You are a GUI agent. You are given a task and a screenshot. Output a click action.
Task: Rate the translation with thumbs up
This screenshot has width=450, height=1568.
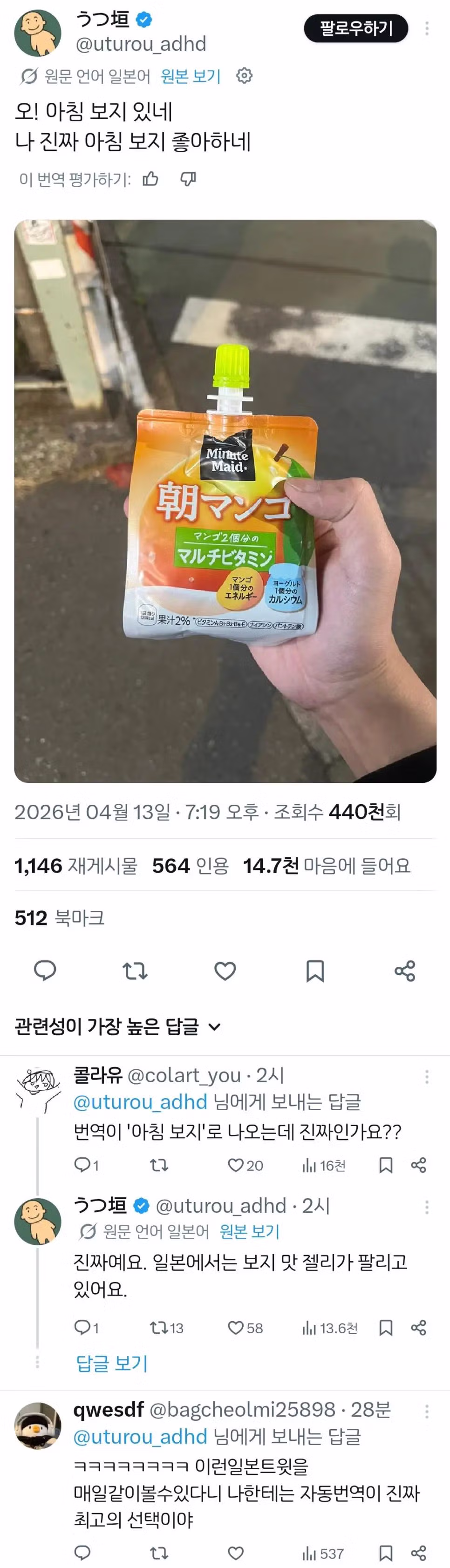(150, 179)
